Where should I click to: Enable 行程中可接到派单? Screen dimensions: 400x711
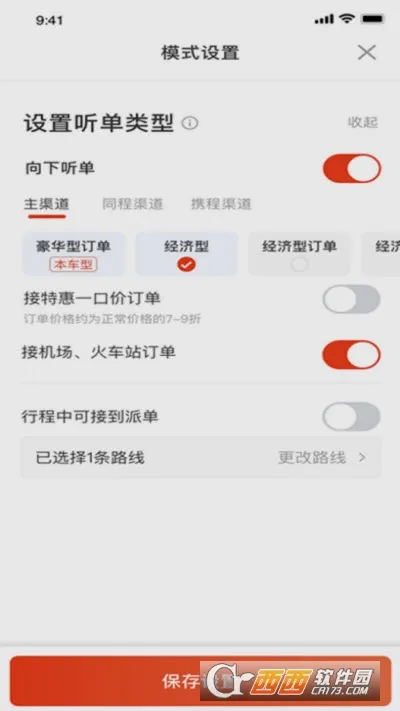click(x=351, y=416)
